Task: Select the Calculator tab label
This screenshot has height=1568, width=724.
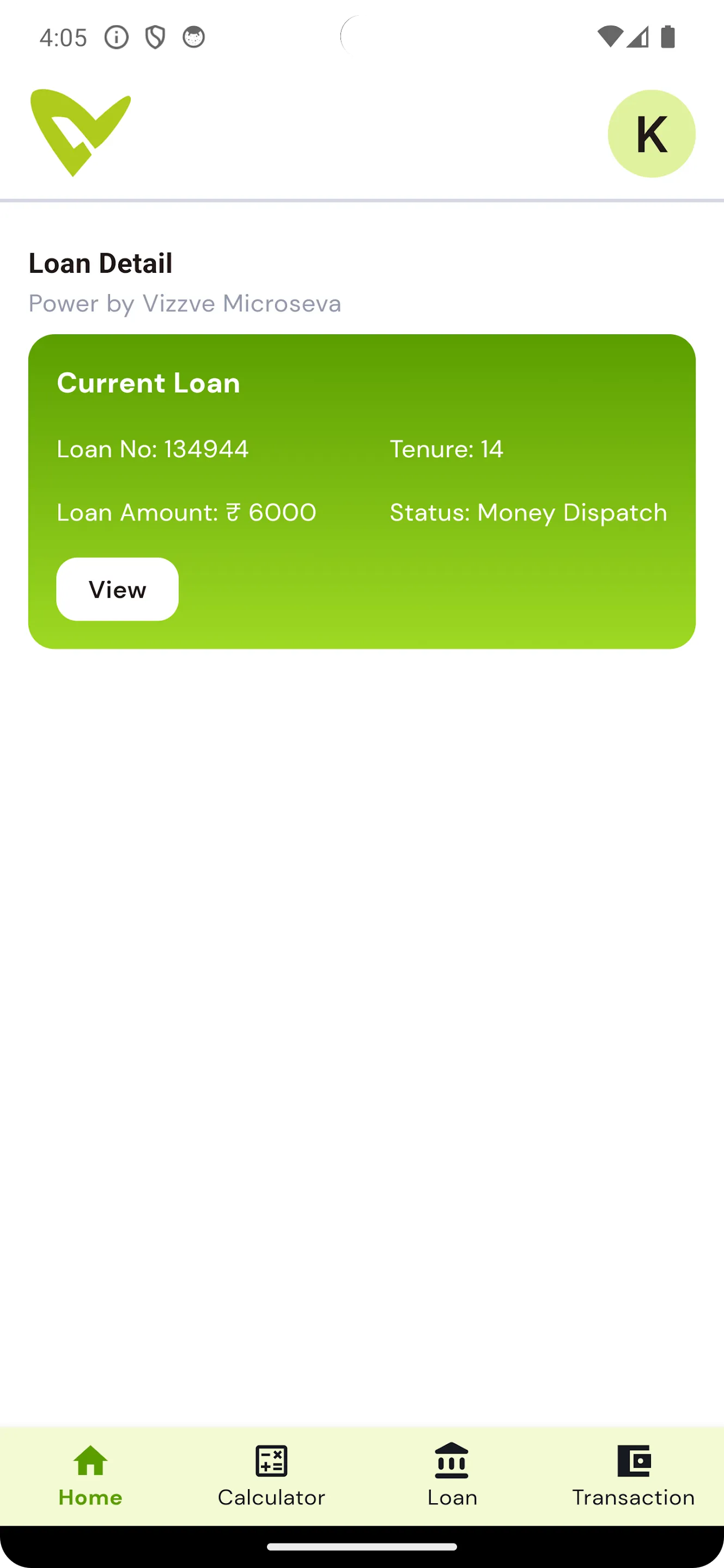Action: click(271, 1498)
